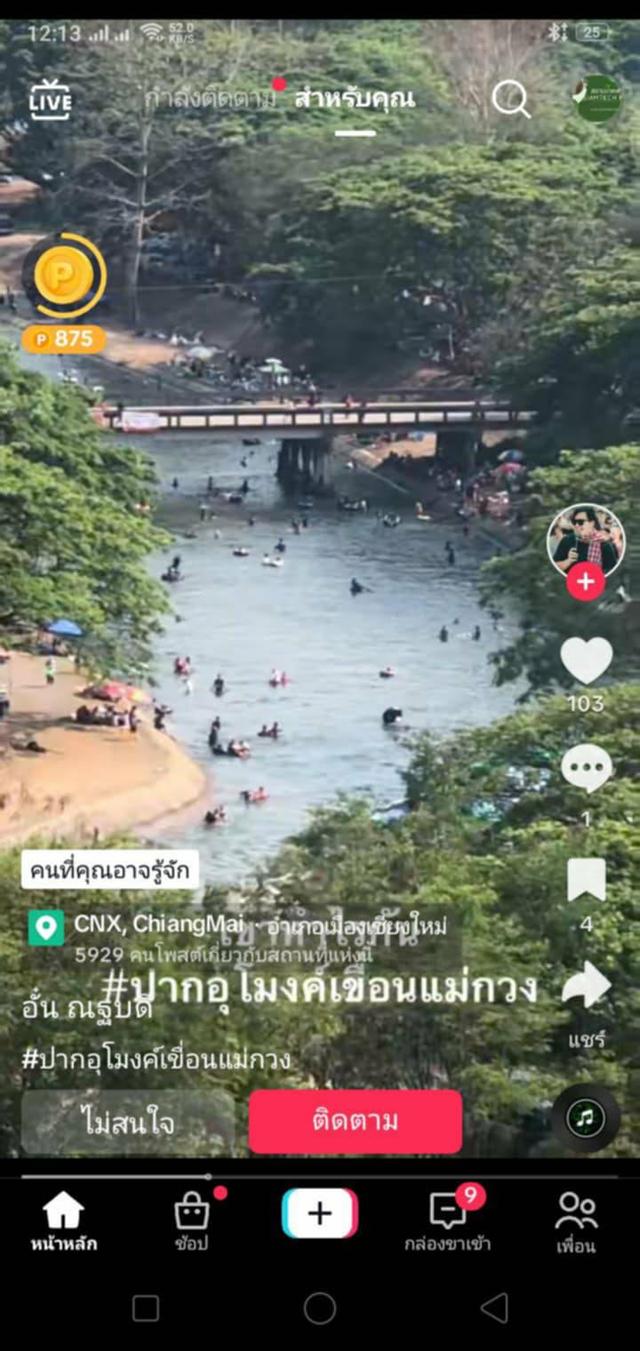
Task: Open the comments bubble
Action: coord(586,768)
